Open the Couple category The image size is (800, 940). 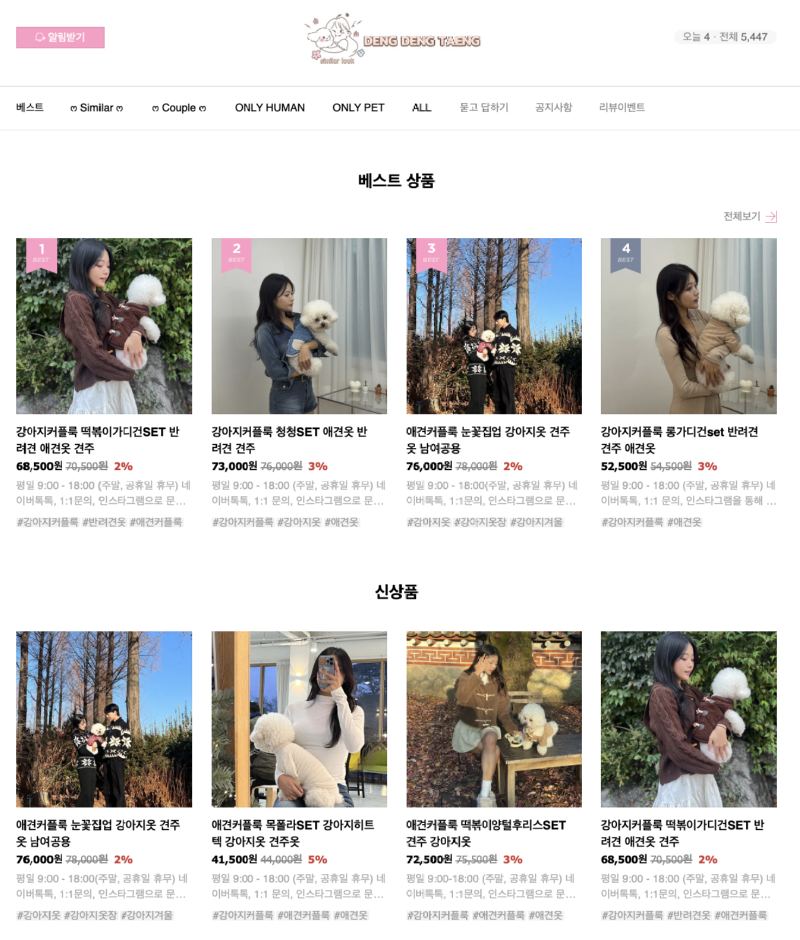179,108
